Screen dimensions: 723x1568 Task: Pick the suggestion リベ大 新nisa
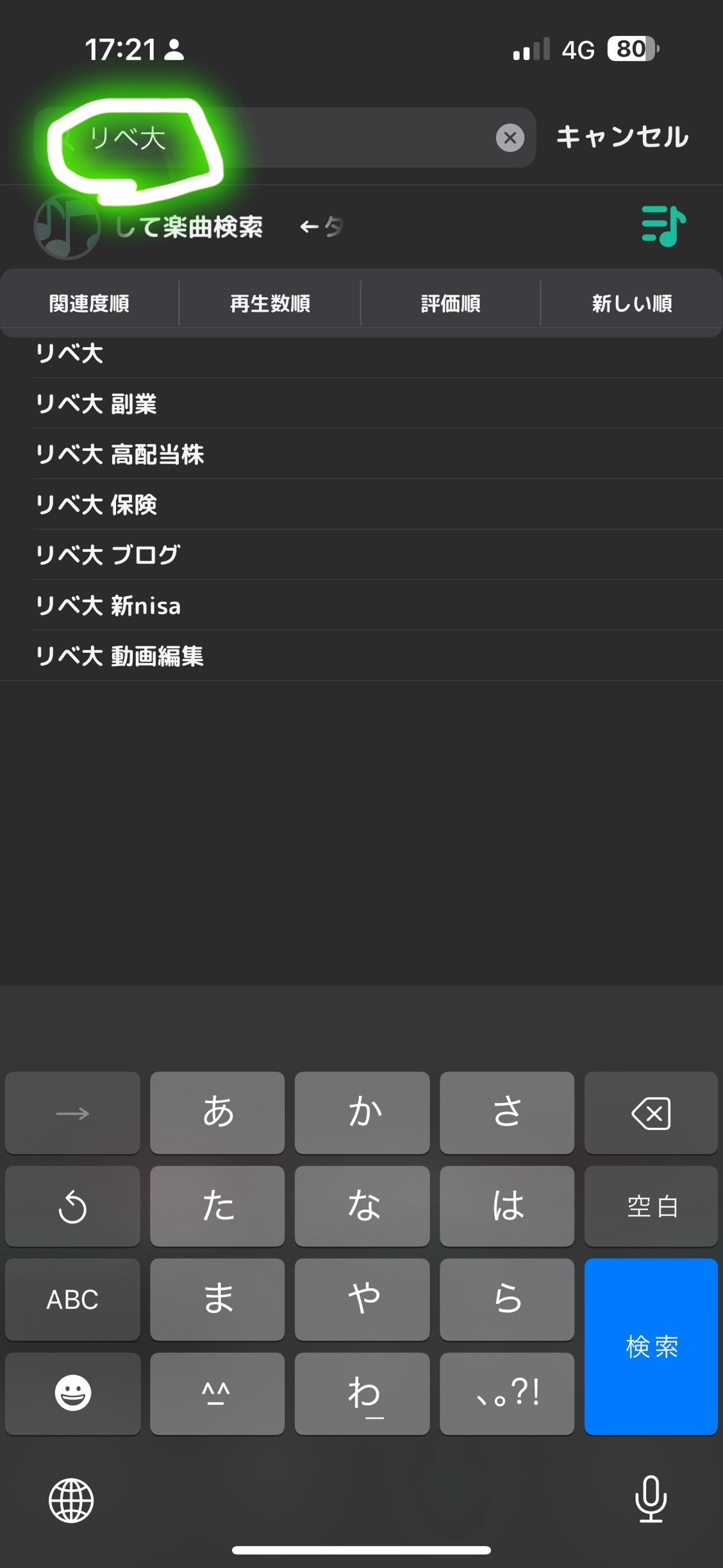(x=108, y=605)
